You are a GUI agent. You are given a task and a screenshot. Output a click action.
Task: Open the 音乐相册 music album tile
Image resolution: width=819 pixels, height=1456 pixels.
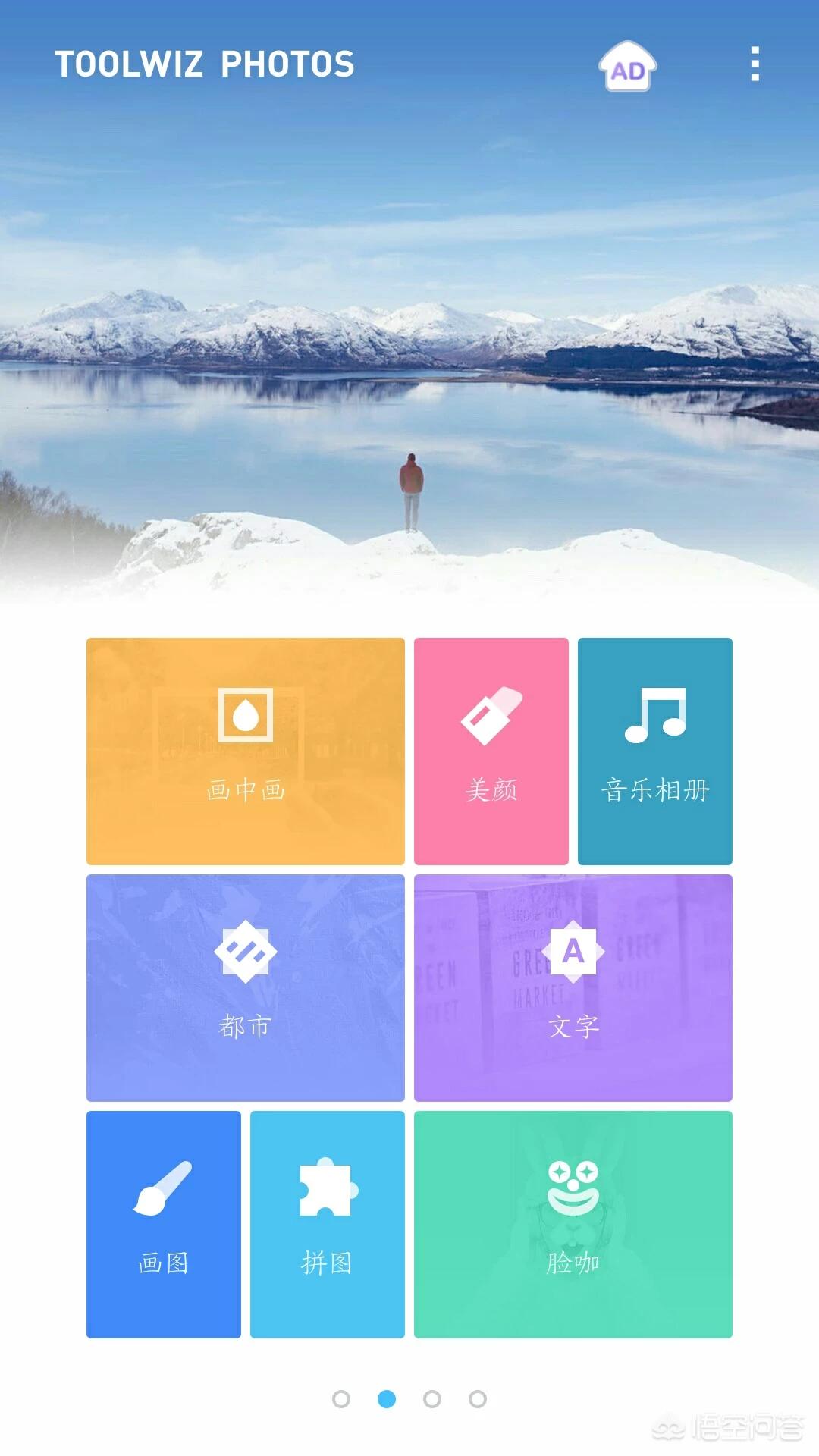[x=655, y=751]
